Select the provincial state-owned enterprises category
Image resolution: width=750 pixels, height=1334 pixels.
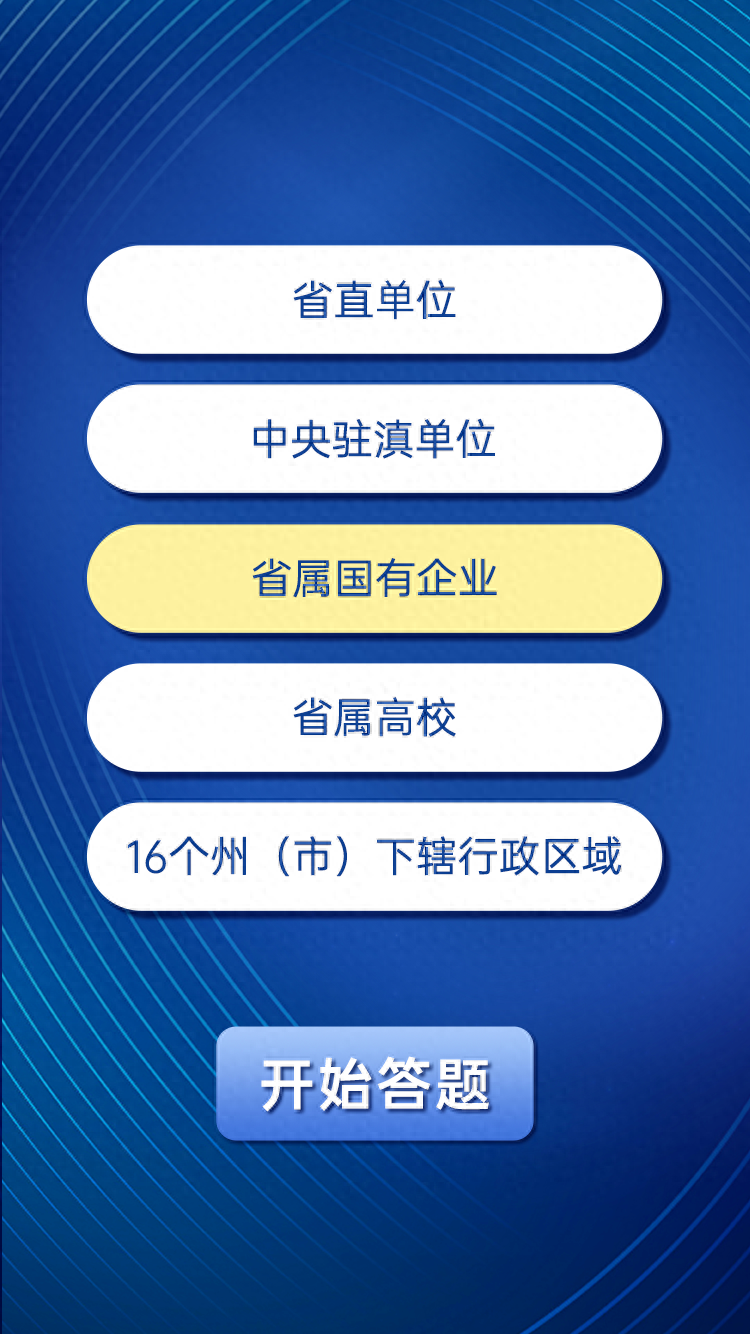click(375, 578)
